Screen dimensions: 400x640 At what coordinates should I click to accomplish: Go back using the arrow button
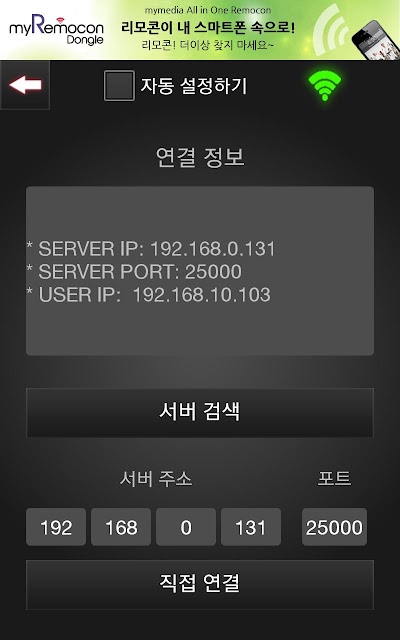(25, 85)
